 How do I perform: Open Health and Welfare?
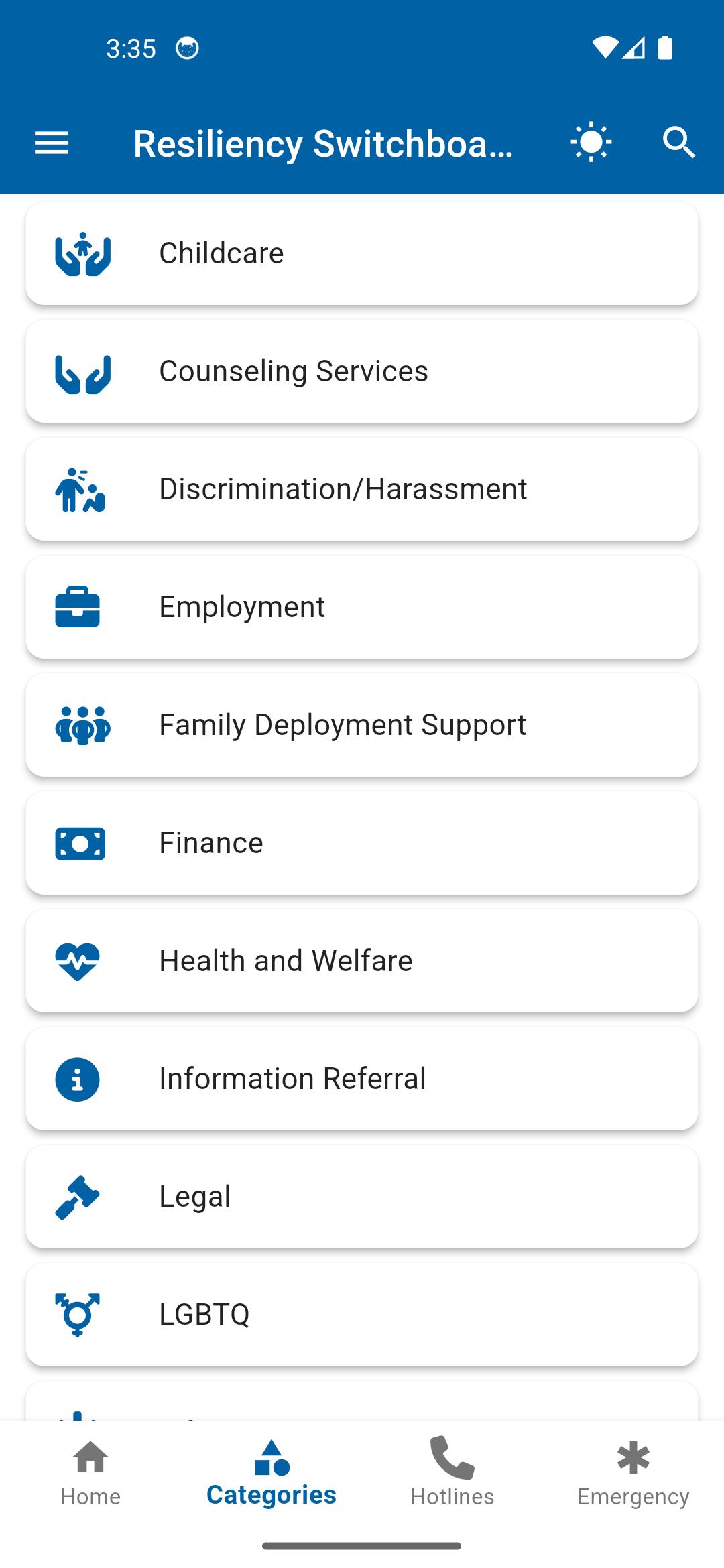tap(362, 961)
